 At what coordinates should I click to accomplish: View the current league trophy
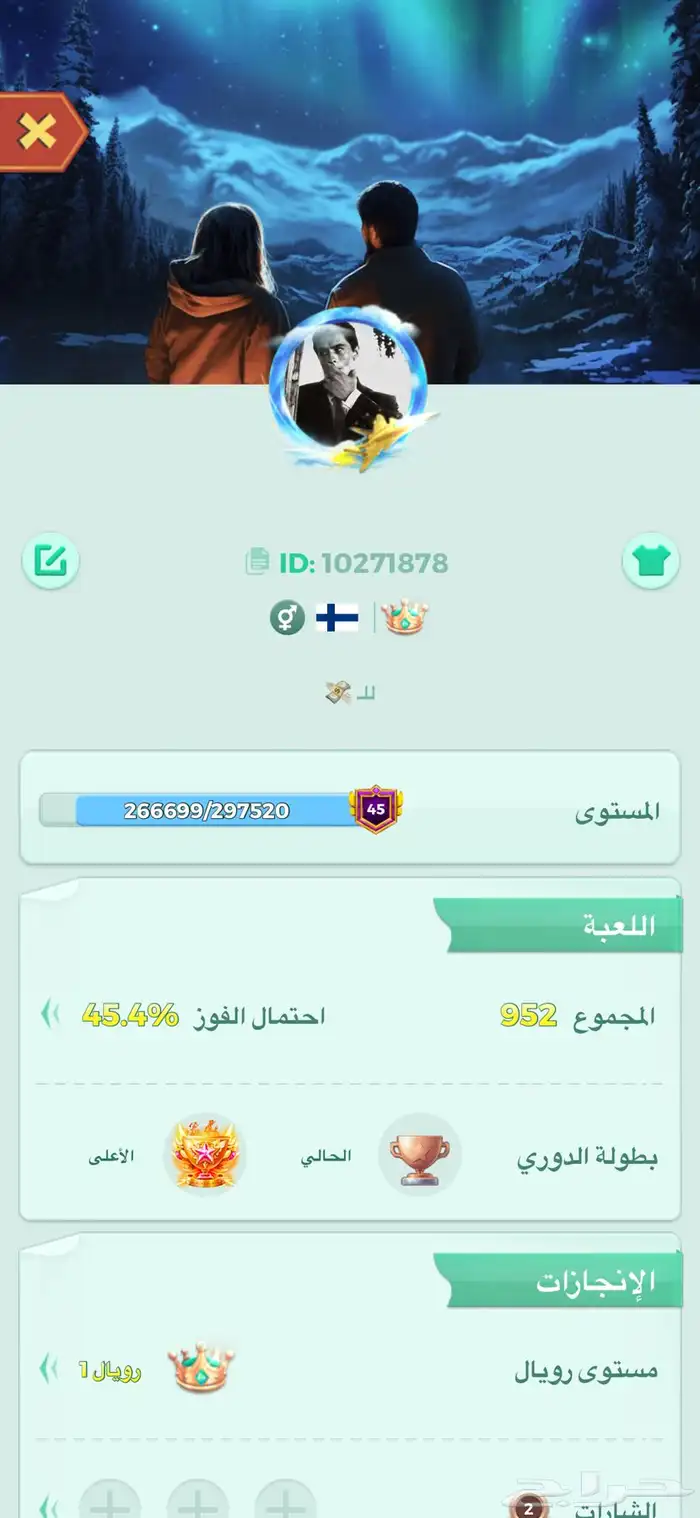(x=420, y=1155)
